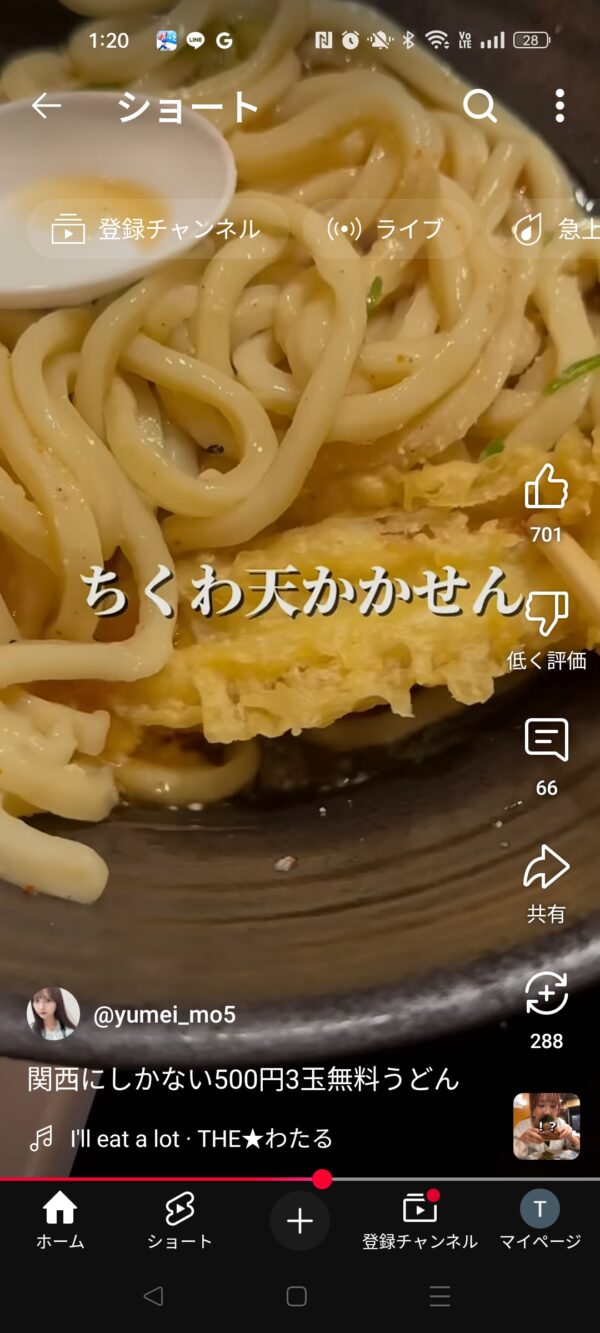Switch to the ショート tab
Image resolution: width=600 pixels, height=1333 pixels.
(180, 1221)
